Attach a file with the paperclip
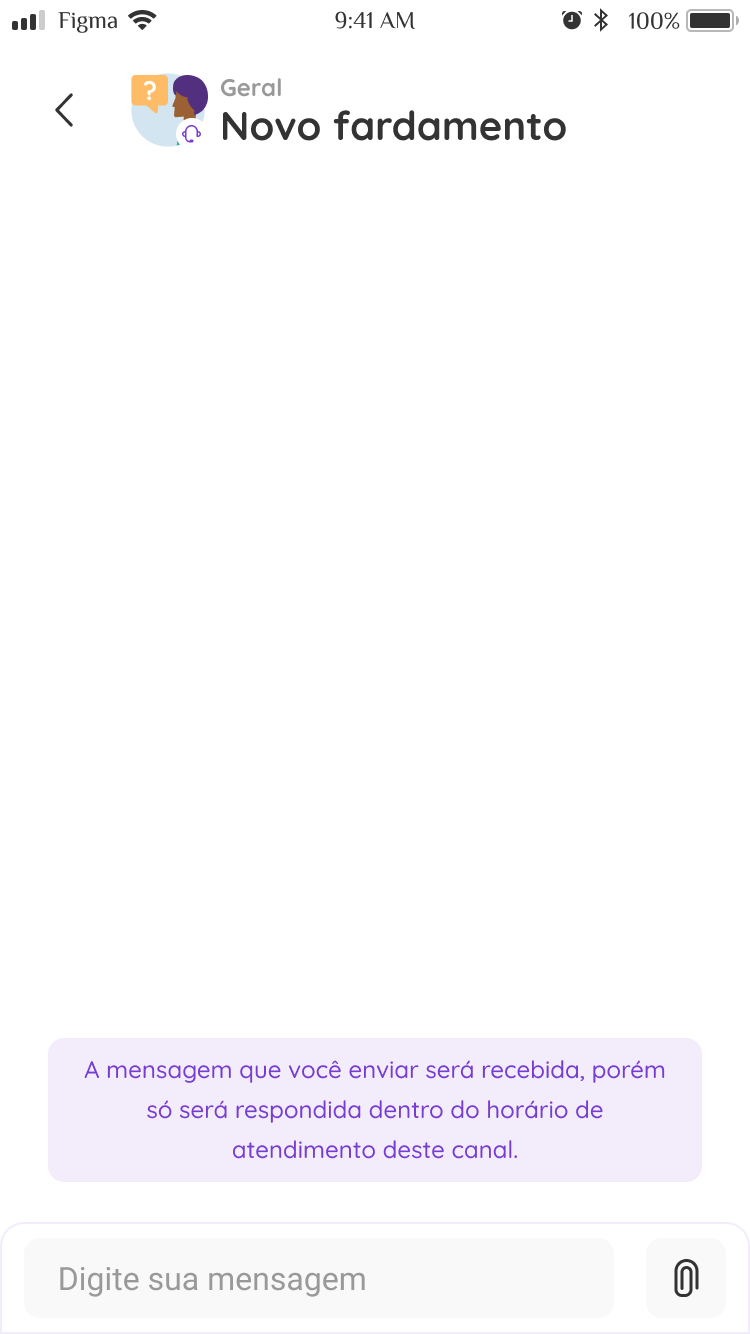This screenshot has width=750, height=1334. 685,1278
